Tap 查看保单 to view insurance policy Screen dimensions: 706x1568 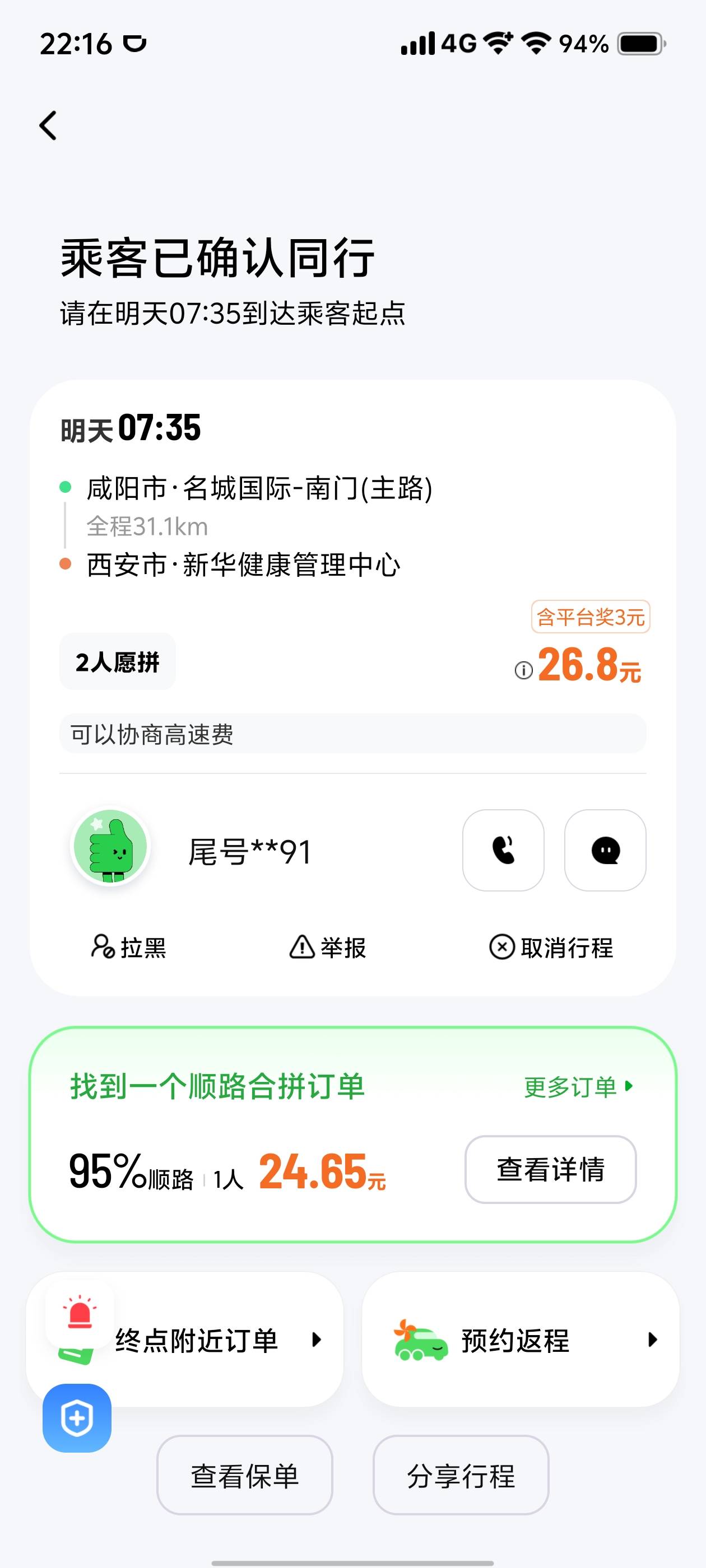245,1476
